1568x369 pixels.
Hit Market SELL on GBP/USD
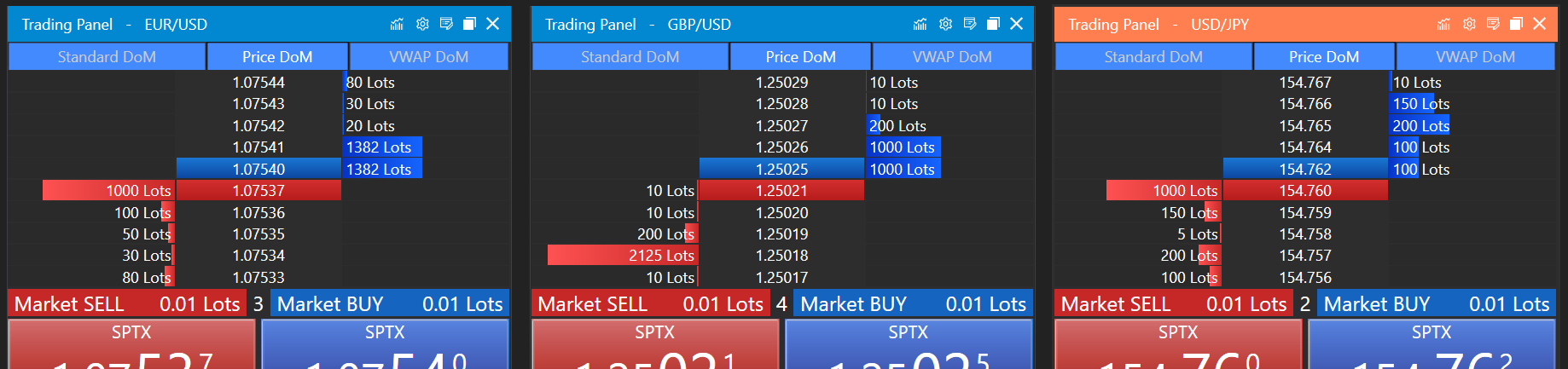tap(650, 304)
